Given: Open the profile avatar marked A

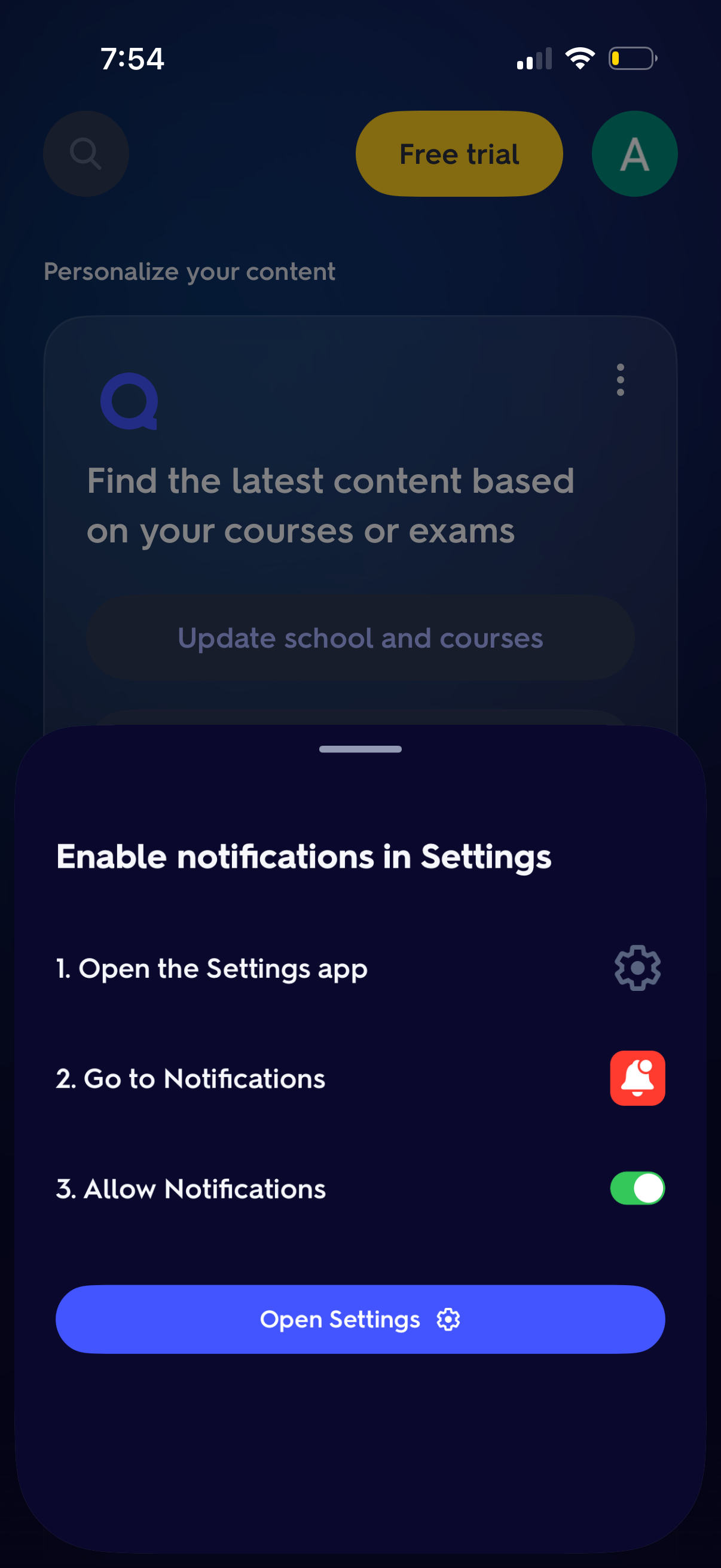Looking at the screenshot, I should (x=634, y=153).
